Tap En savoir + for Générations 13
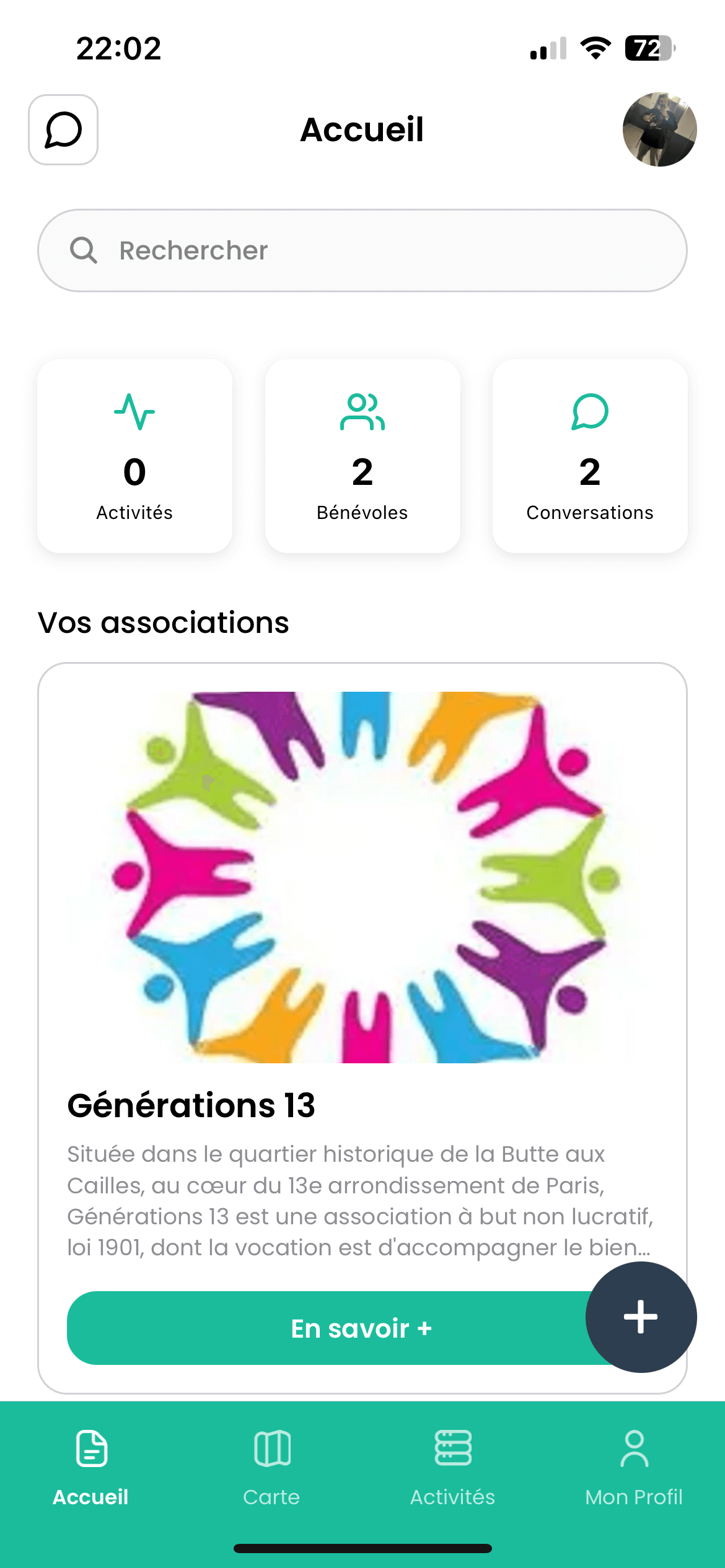The height and width of the screenshot is (1568, 725). click(x=328, y=1328)
